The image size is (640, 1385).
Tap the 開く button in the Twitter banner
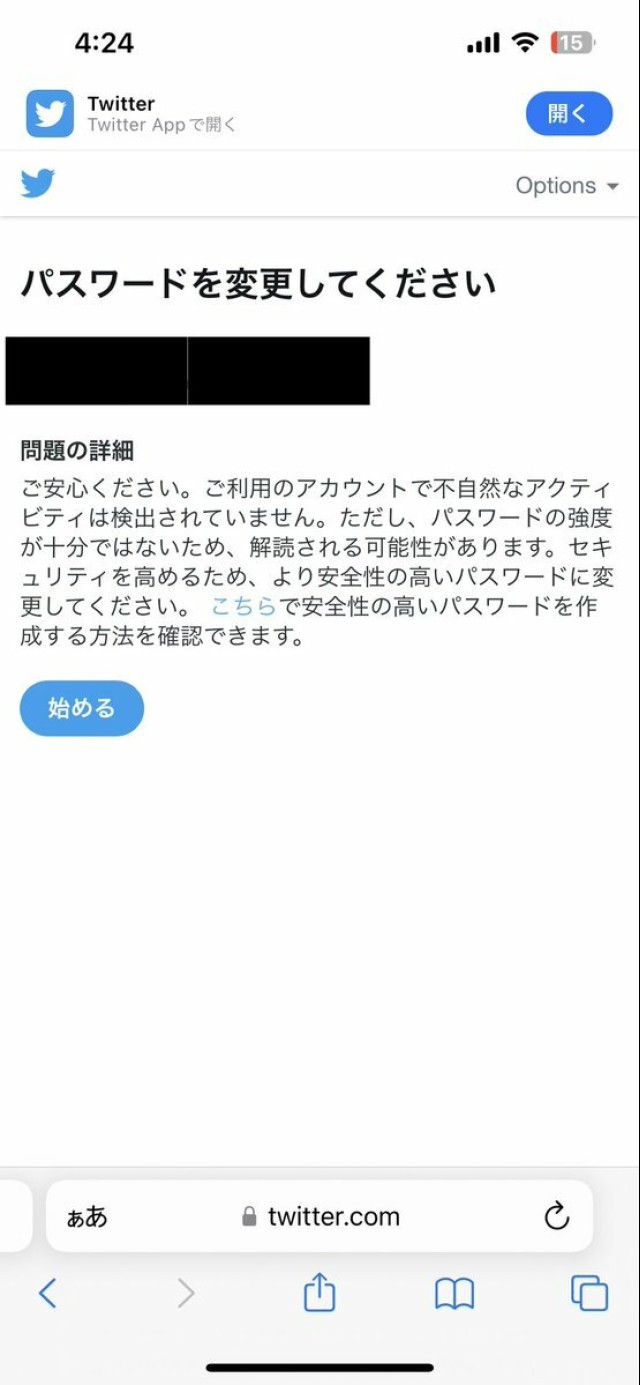[x=568, y=114]
